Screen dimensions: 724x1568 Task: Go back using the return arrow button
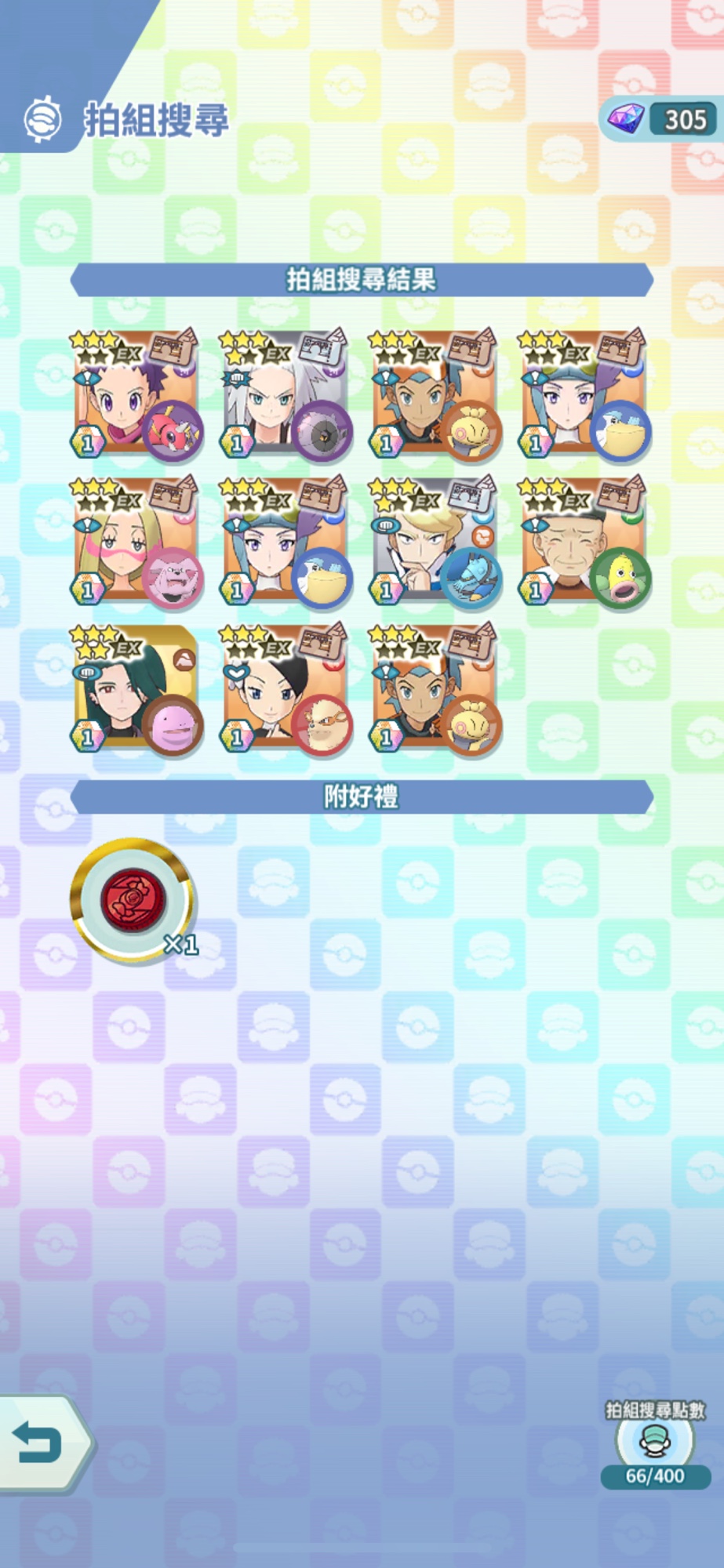39,1443
